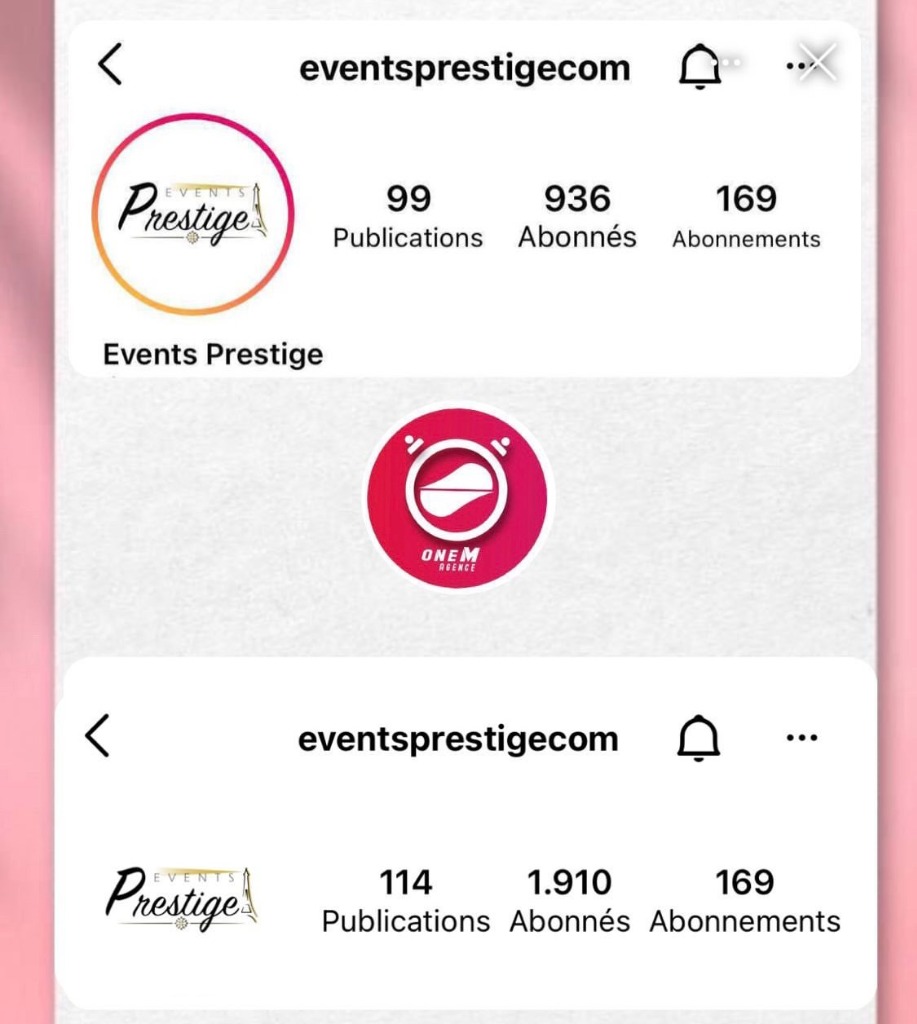
Task: Click eventsprestigecom username on bottom profile
Action: pyautogui.click(x=457, y=738)
